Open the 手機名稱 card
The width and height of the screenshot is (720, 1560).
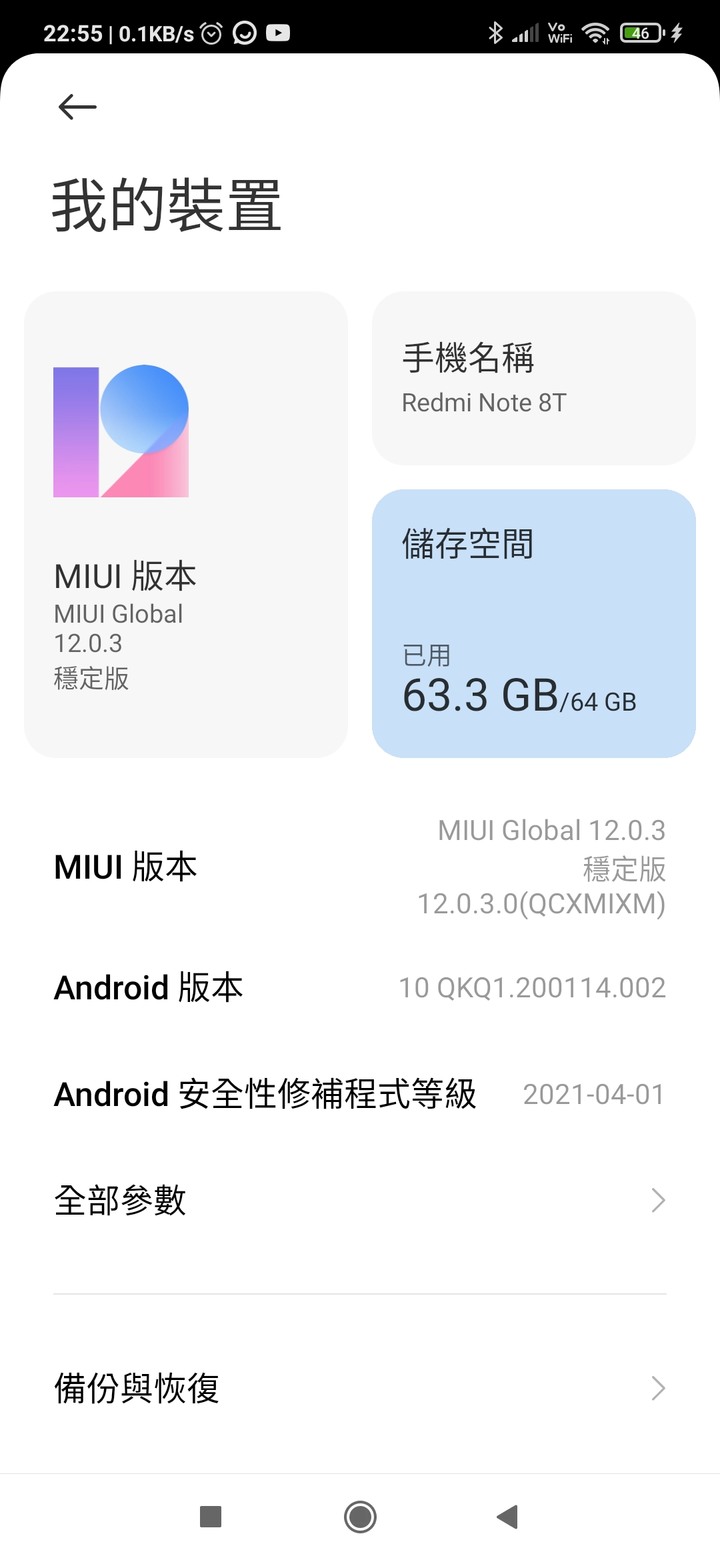pos(533,378)
